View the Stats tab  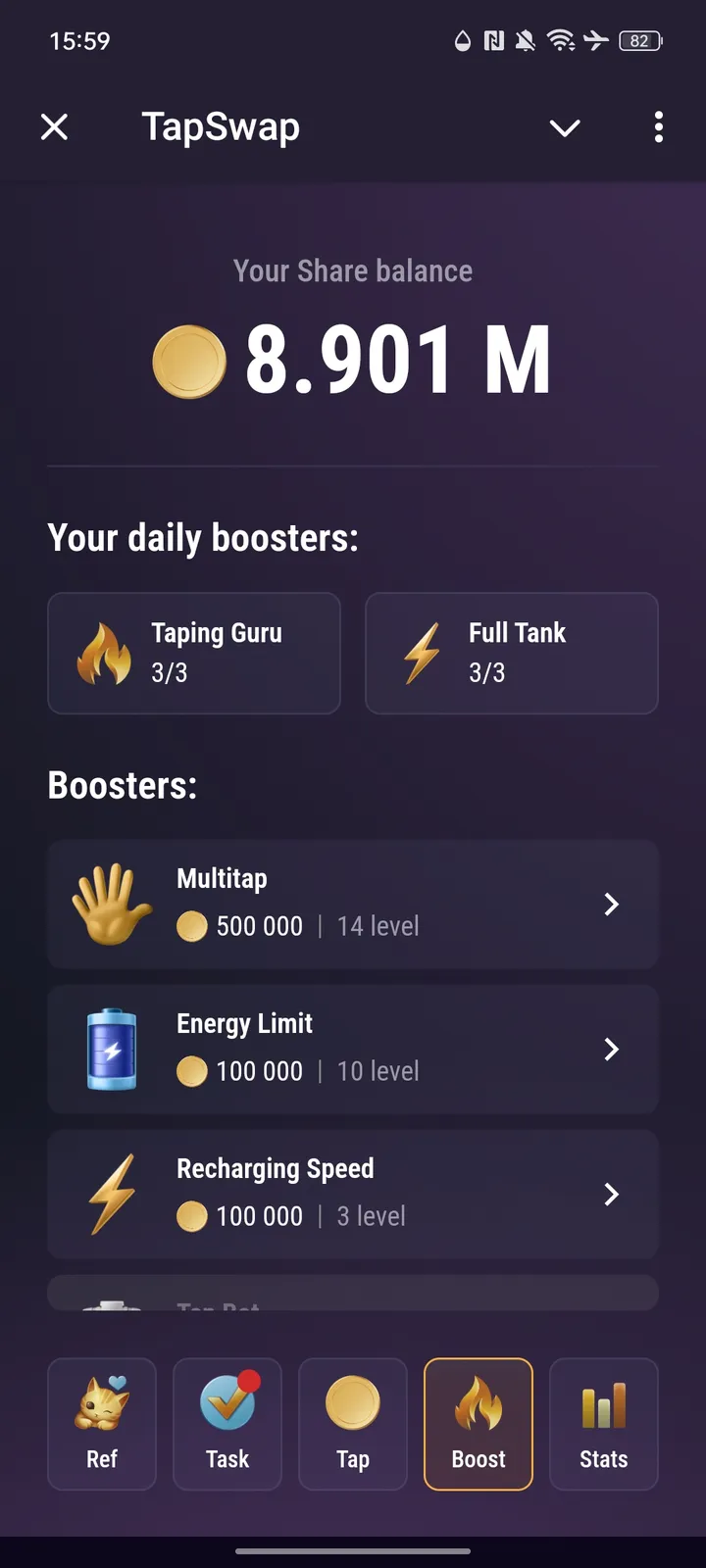[x=604, y=1423]
